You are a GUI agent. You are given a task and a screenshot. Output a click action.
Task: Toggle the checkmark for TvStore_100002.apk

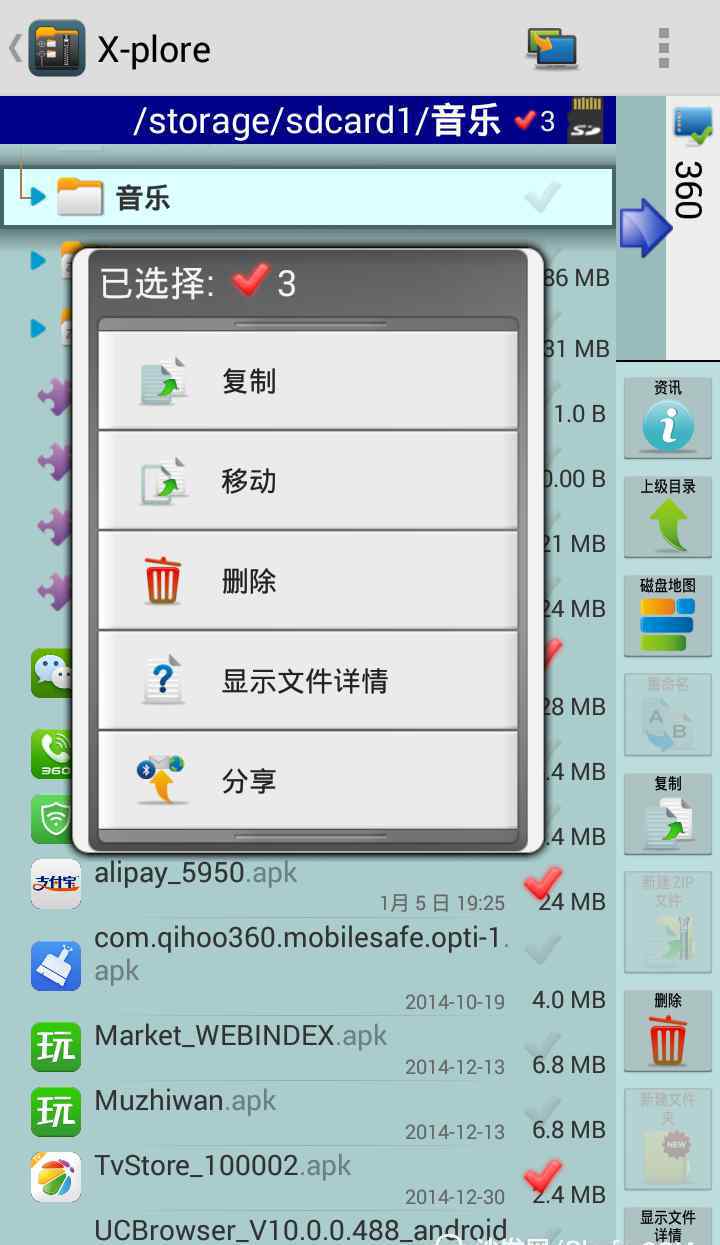[543, 1176]
